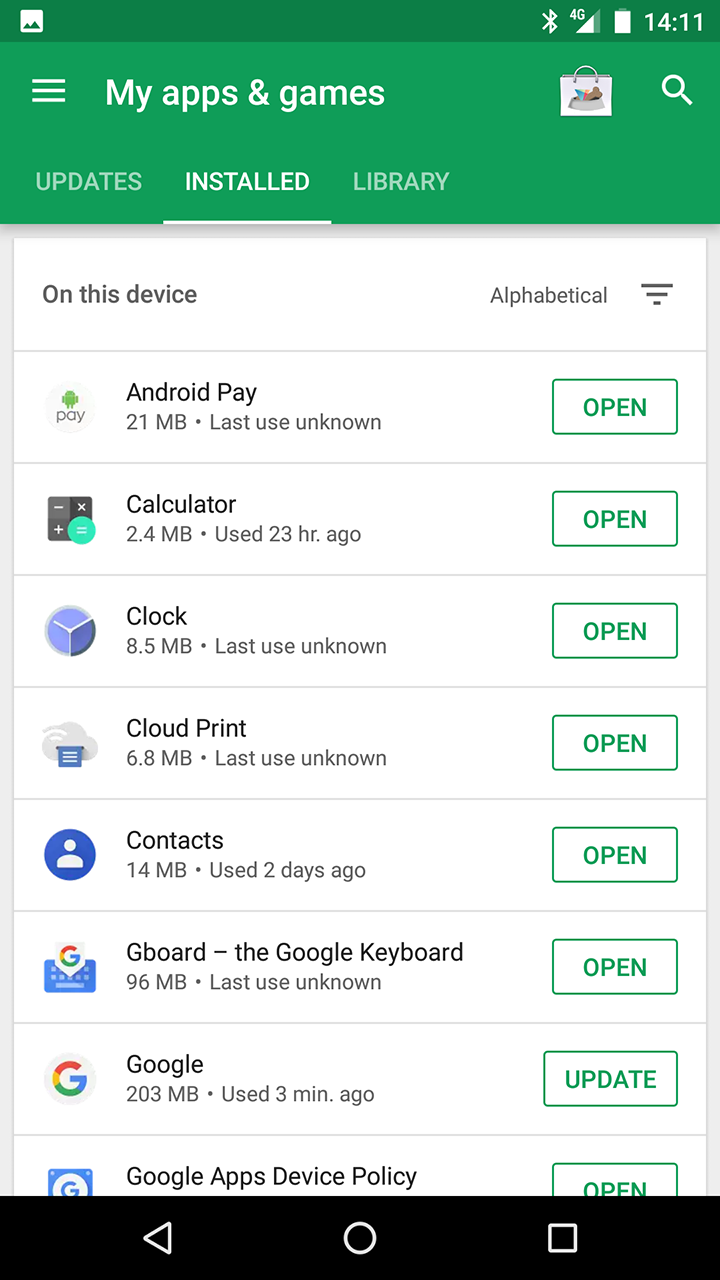The image size is (720, 1280).
Task: Select the INSTALLED tab
Action: click(247, 181)
